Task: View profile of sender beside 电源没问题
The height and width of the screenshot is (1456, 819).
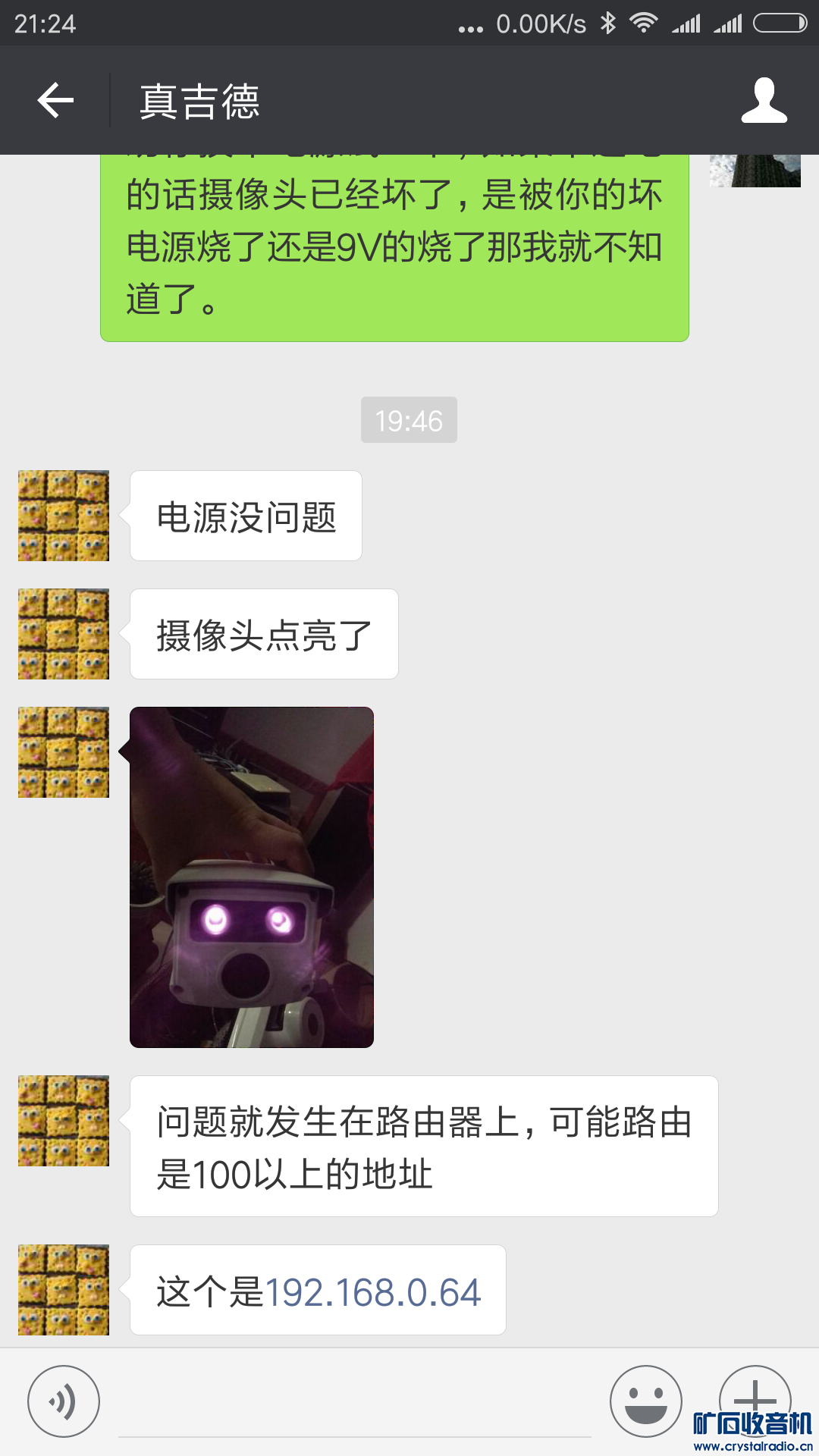Action: (64, 516)
